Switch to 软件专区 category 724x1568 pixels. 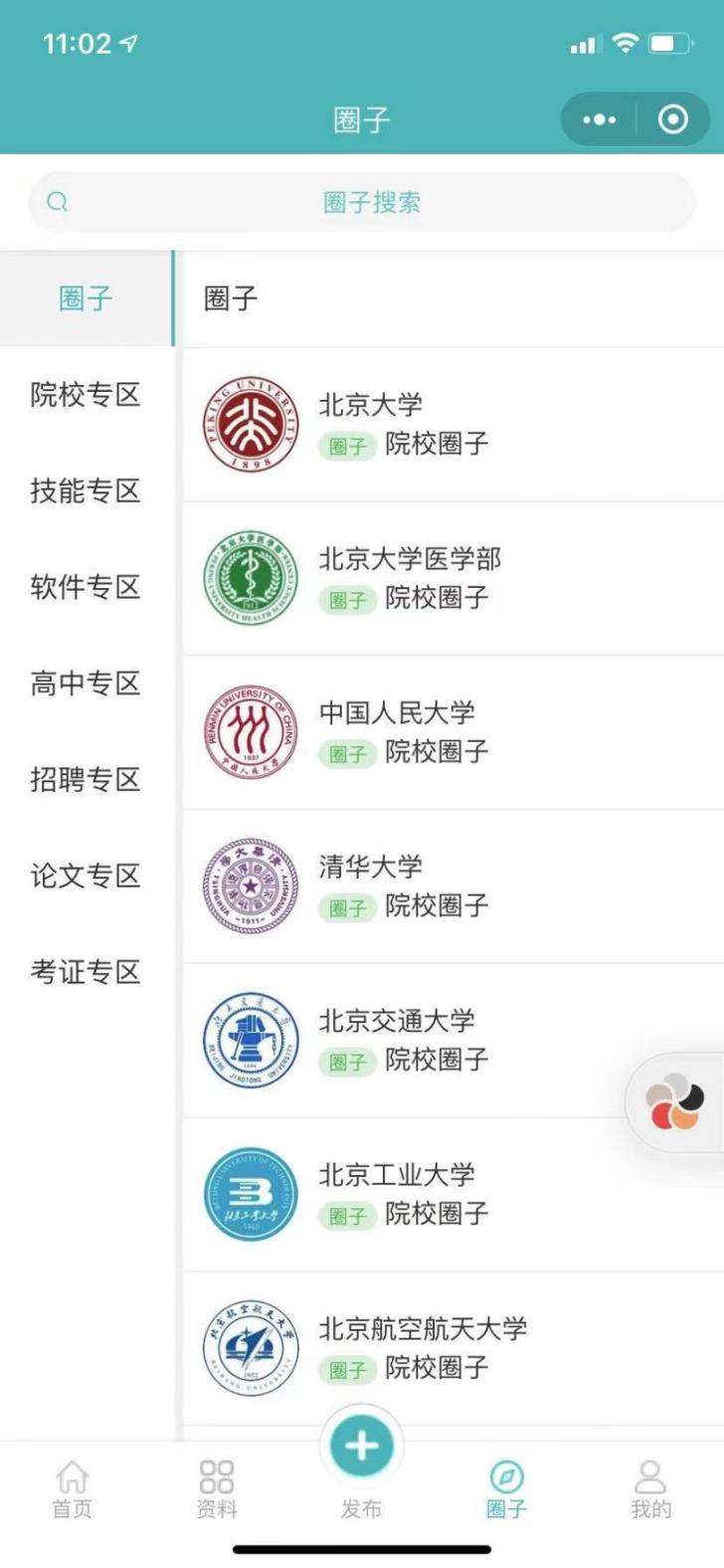pyautogui.click(x=86, y=587)
